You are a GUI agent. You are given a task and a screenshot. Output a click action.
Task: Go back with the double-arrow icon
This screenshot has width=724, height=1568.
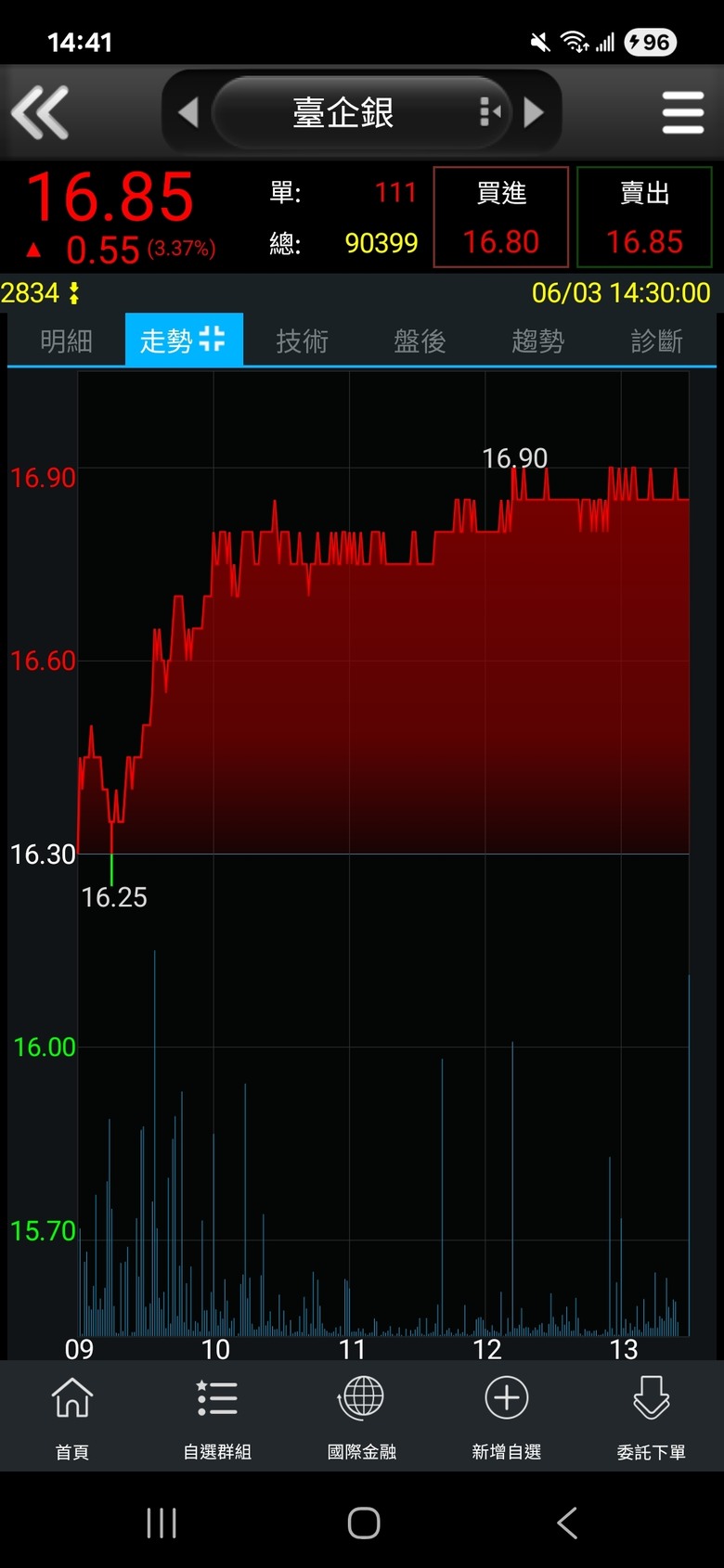(x=40, y=112)
